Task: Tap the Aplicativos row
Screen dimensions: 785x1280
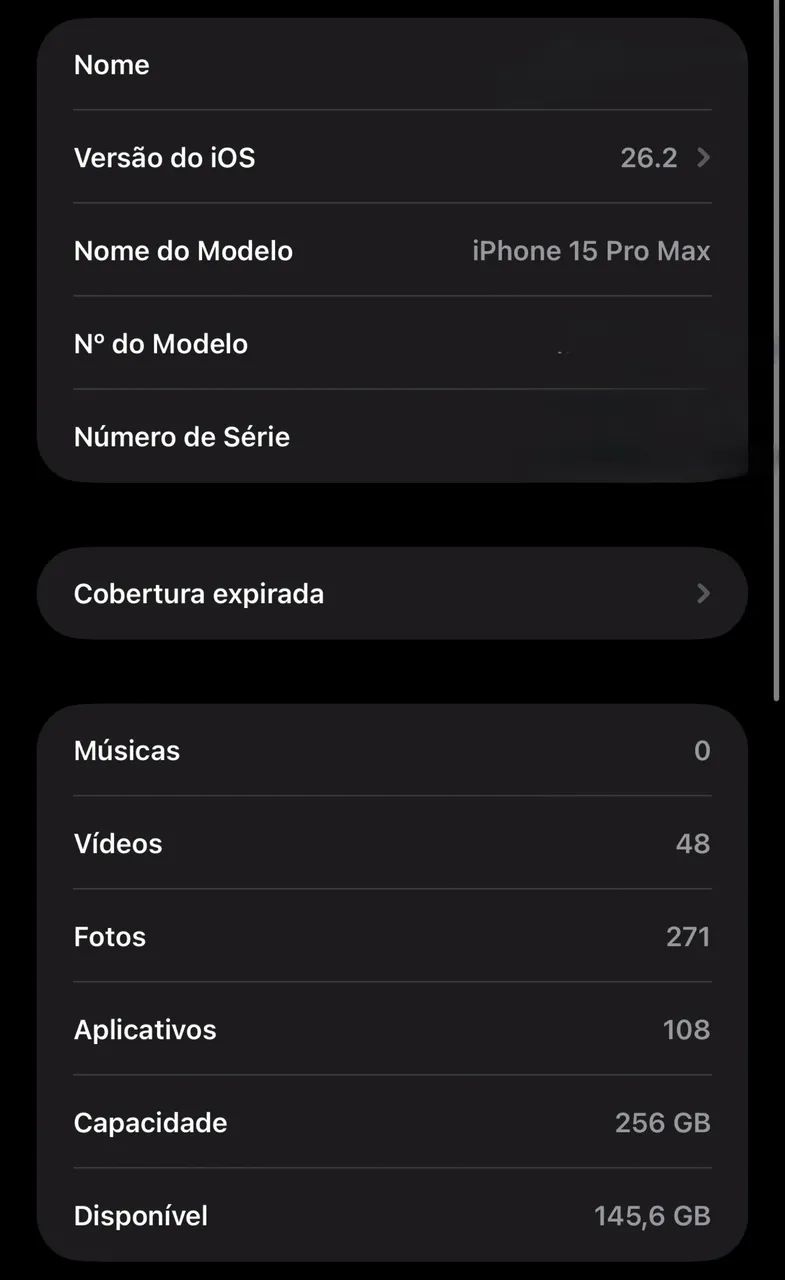Action: [x=392, y=1029]
